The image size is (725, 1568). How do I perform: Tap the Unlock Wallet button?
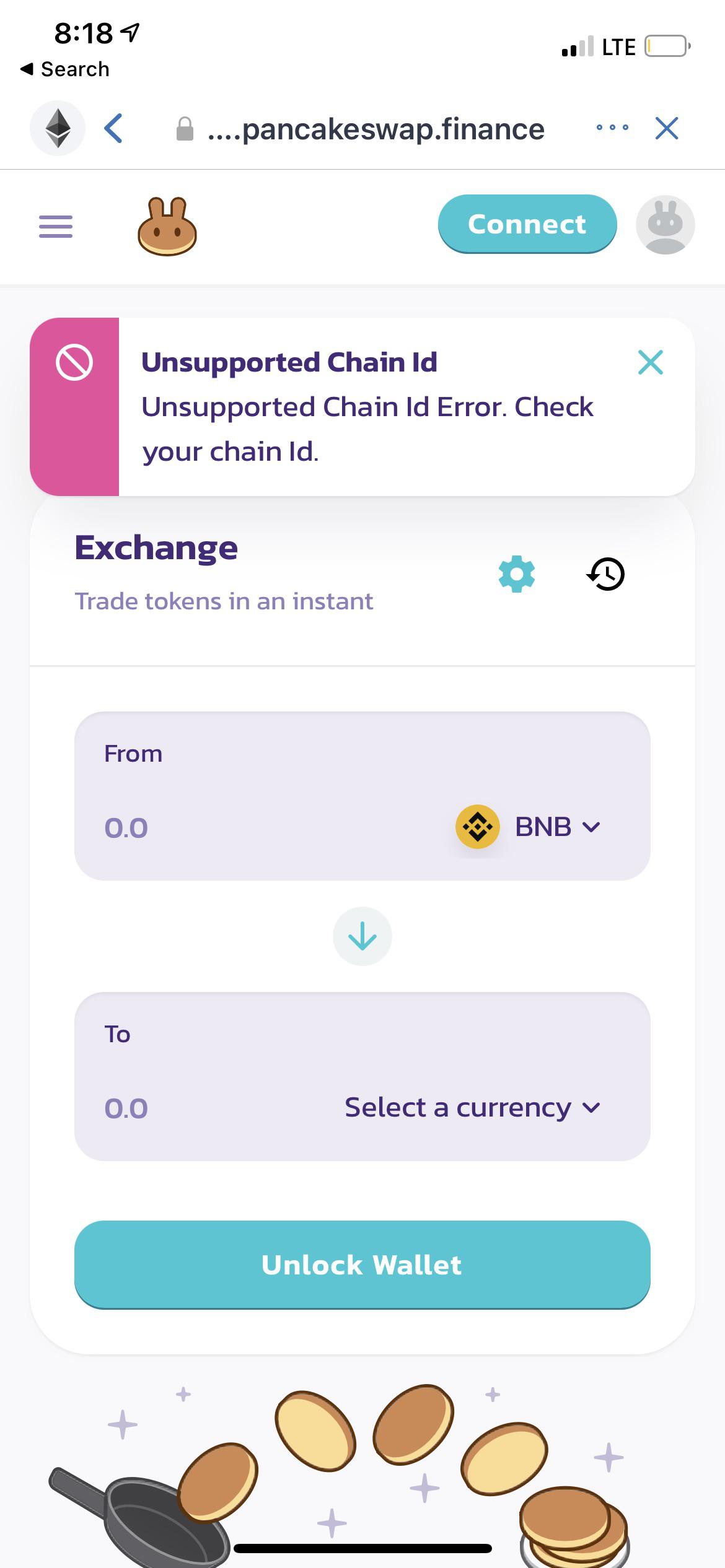[x=362, y=1265]
